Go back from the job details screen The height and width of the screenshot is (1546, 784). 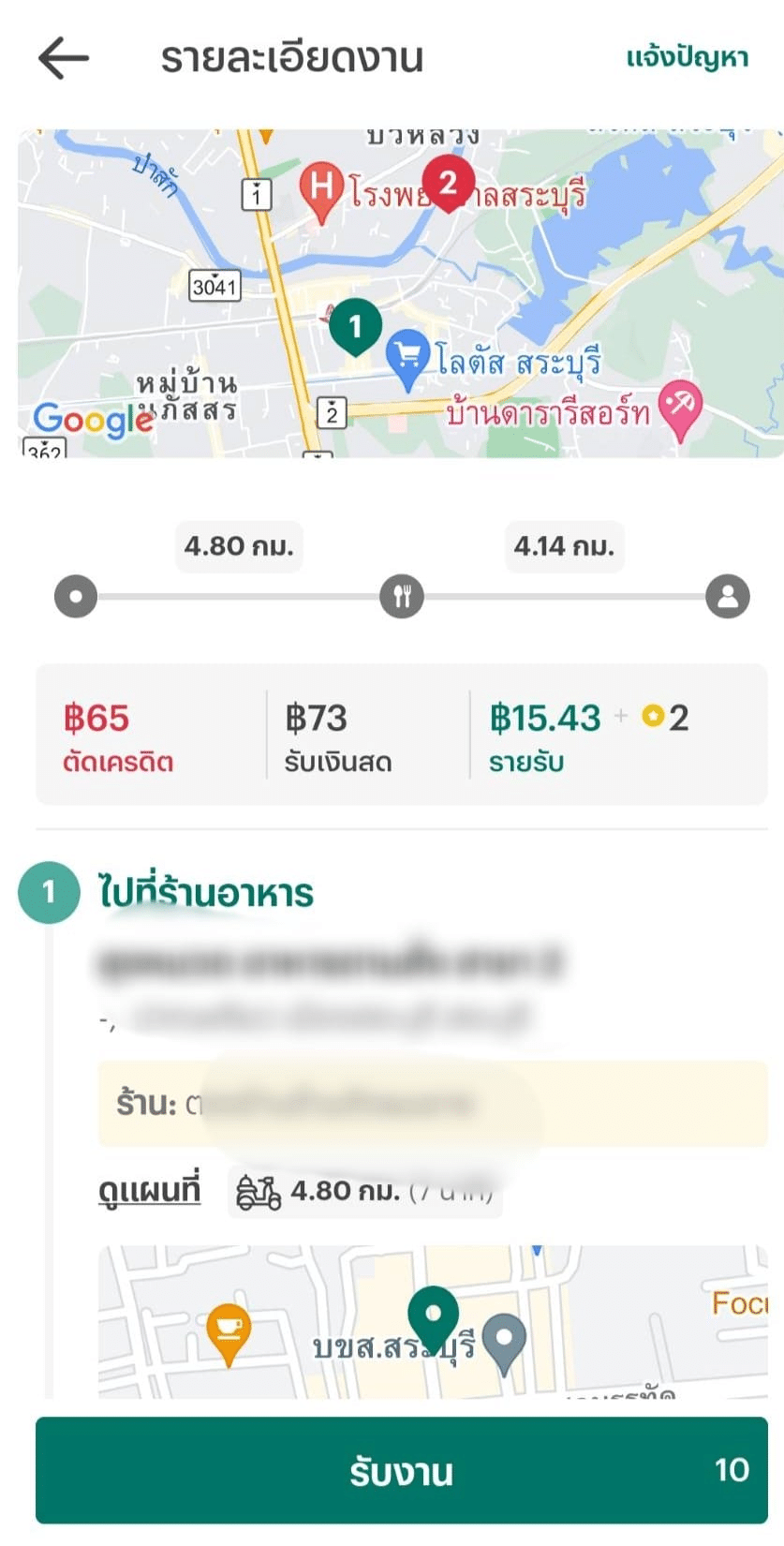(64, 58)
